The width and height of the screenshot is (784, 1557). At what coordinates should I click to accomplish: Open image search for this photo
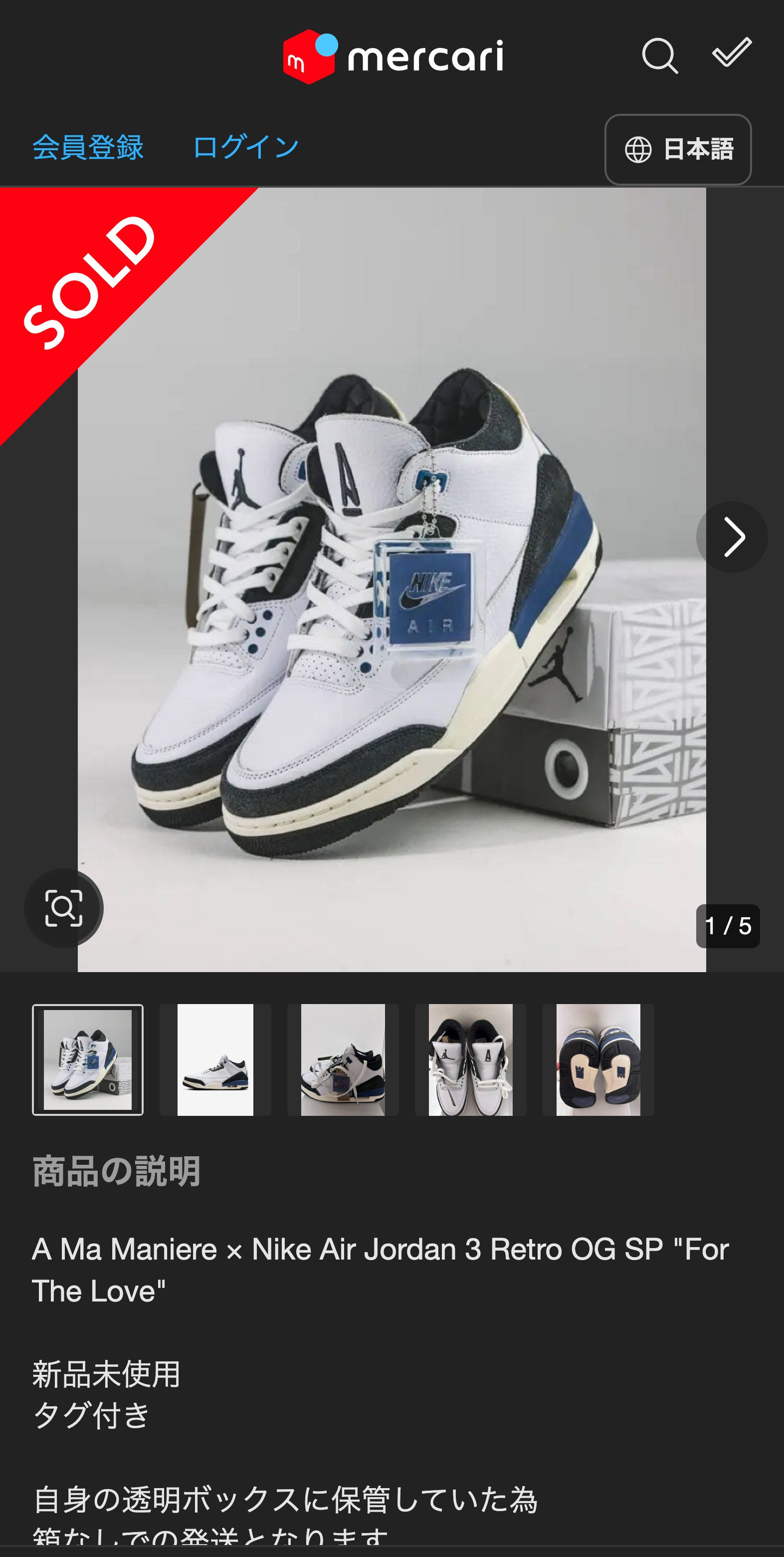[64, 908]
